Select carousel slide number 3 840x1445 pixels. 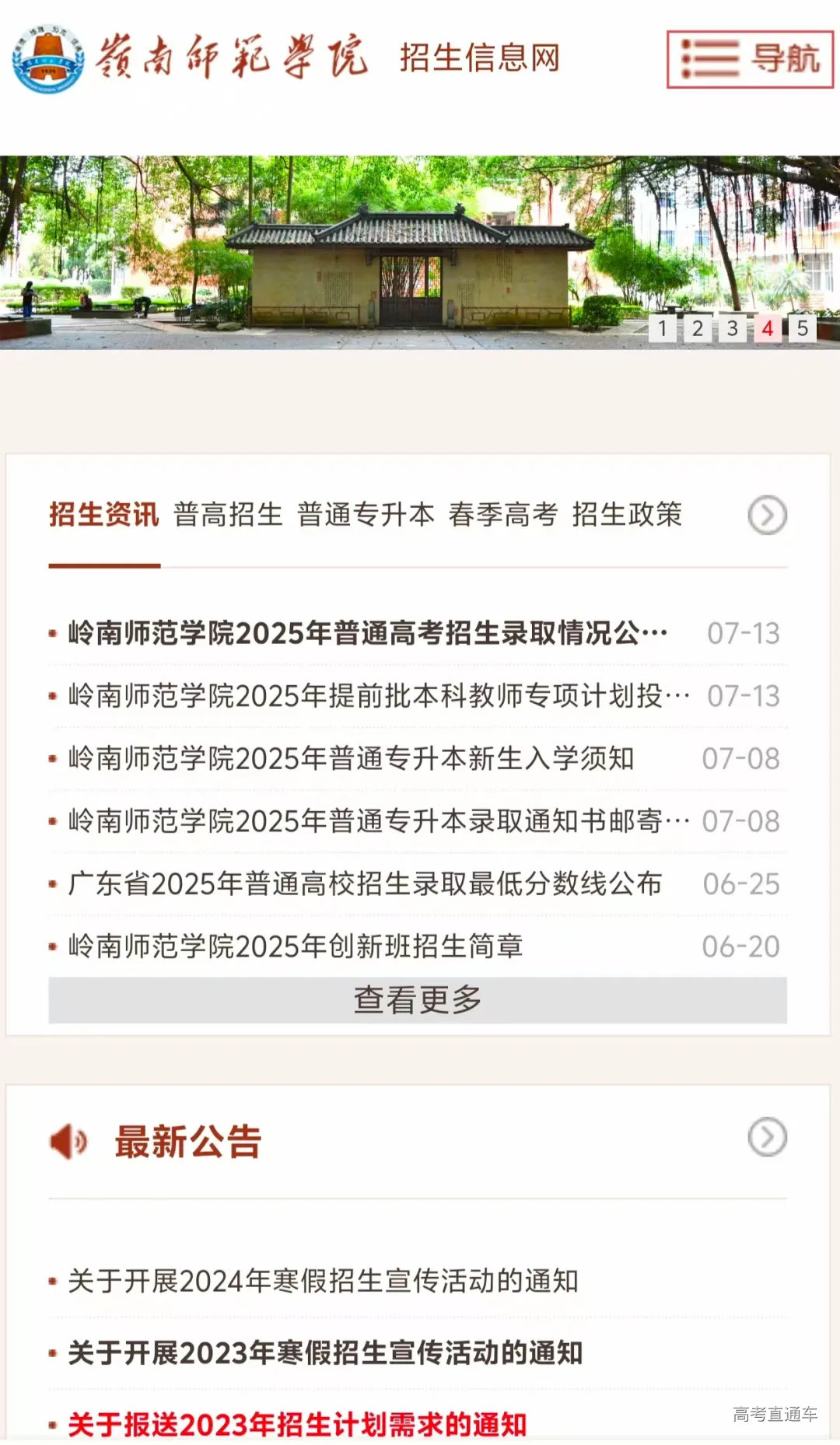coord(732,329)
